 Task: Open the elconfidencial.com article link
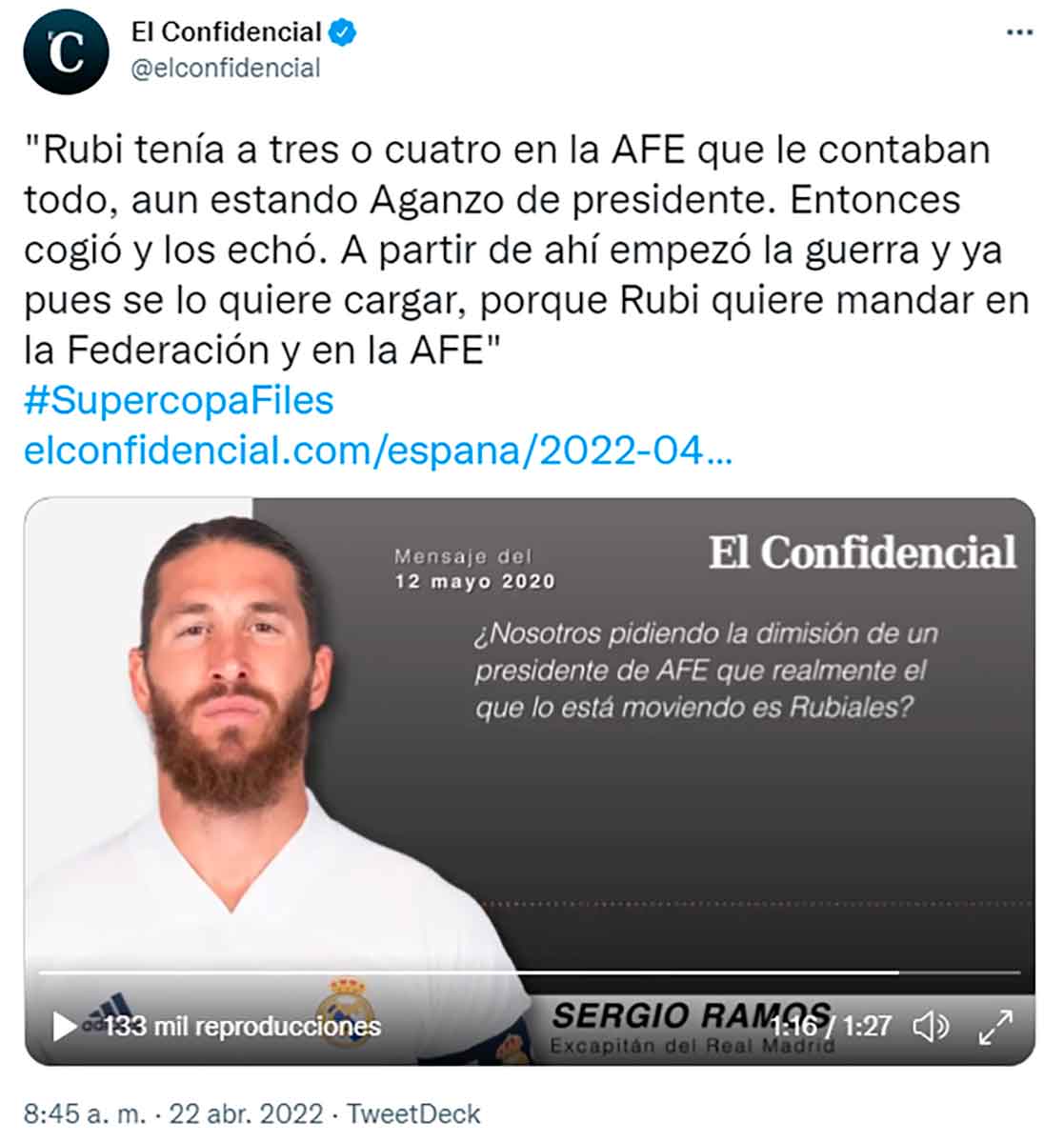pos(377,450)
